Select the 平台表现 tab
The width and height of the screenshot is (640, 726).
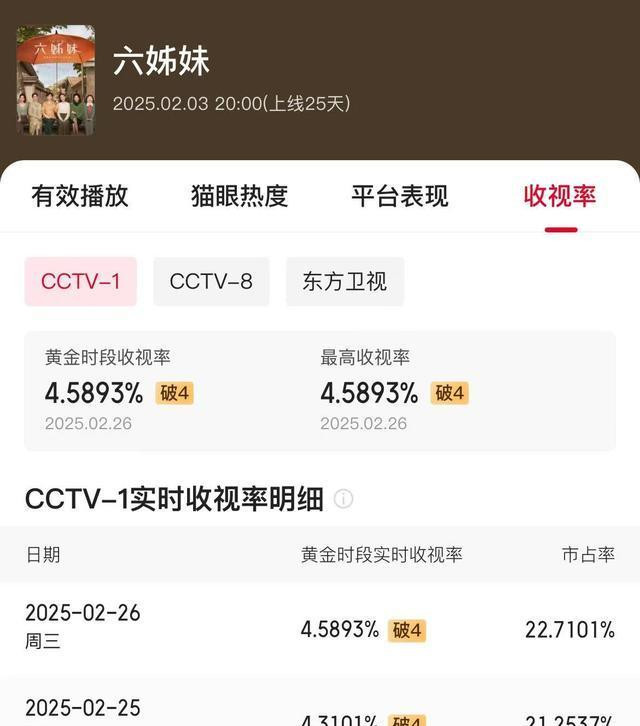399,196
